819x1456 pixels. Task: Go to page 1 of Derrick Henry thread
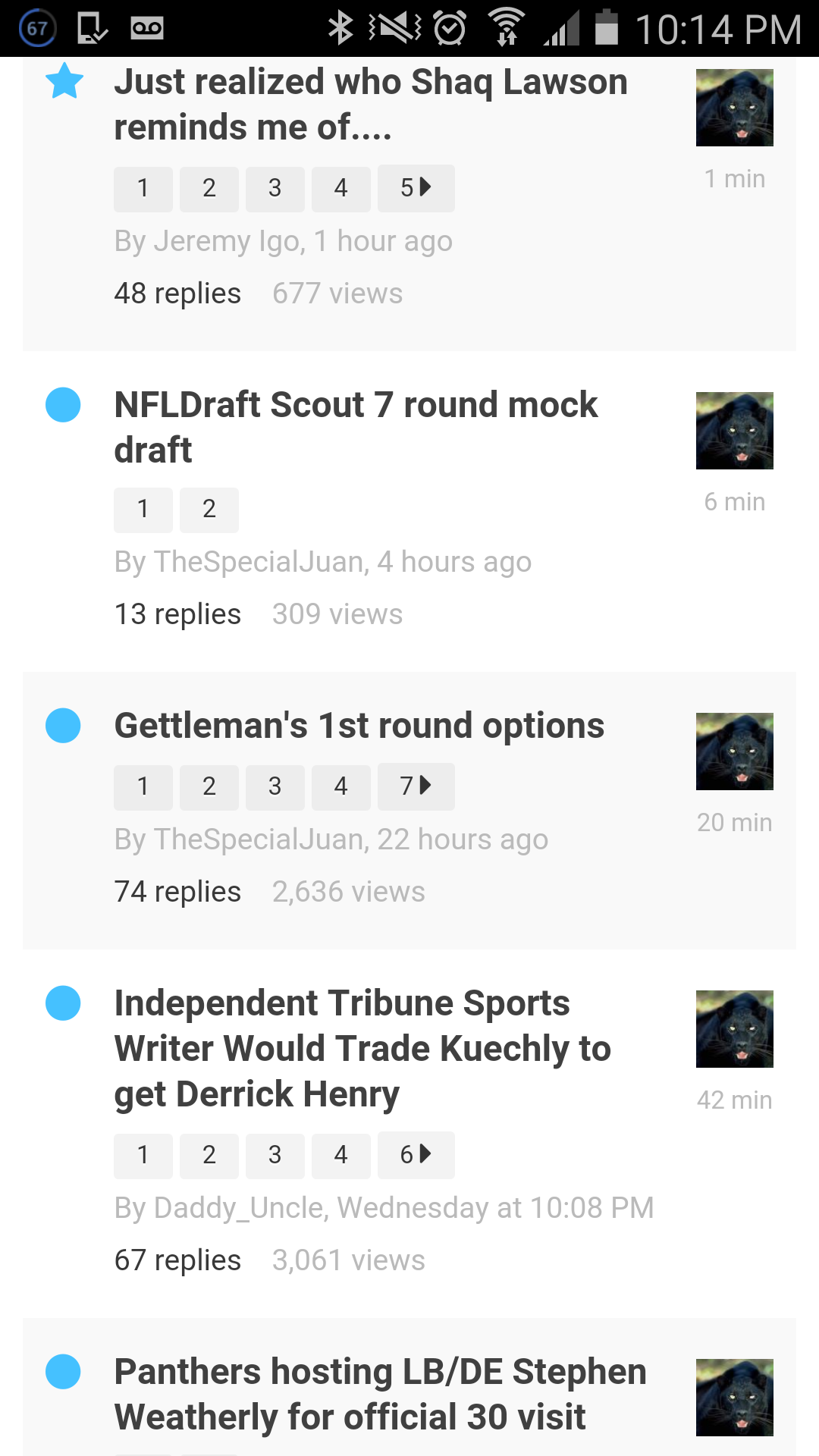(143, 1155)
